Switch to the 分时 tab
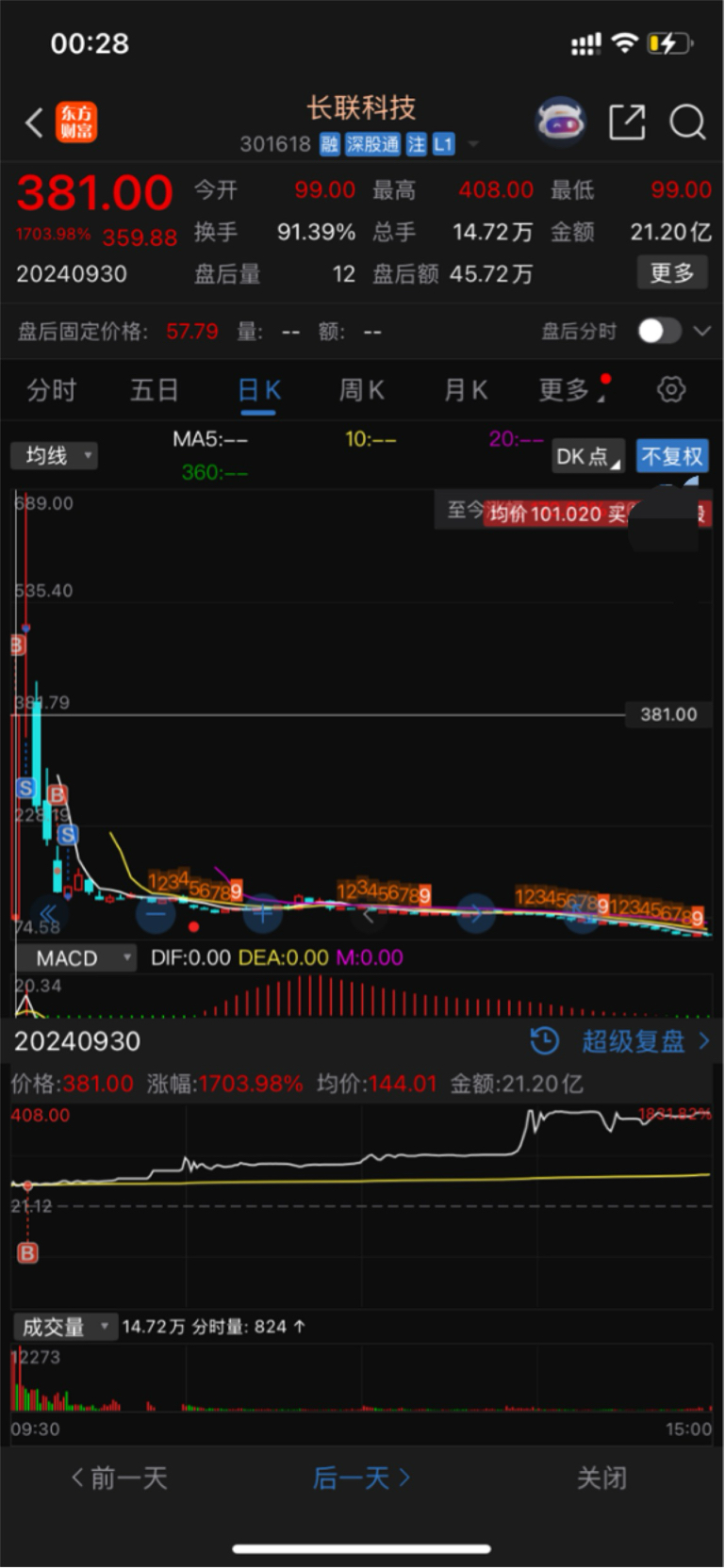The width and height of the screenshot is (725, 1568). (52, 389)
